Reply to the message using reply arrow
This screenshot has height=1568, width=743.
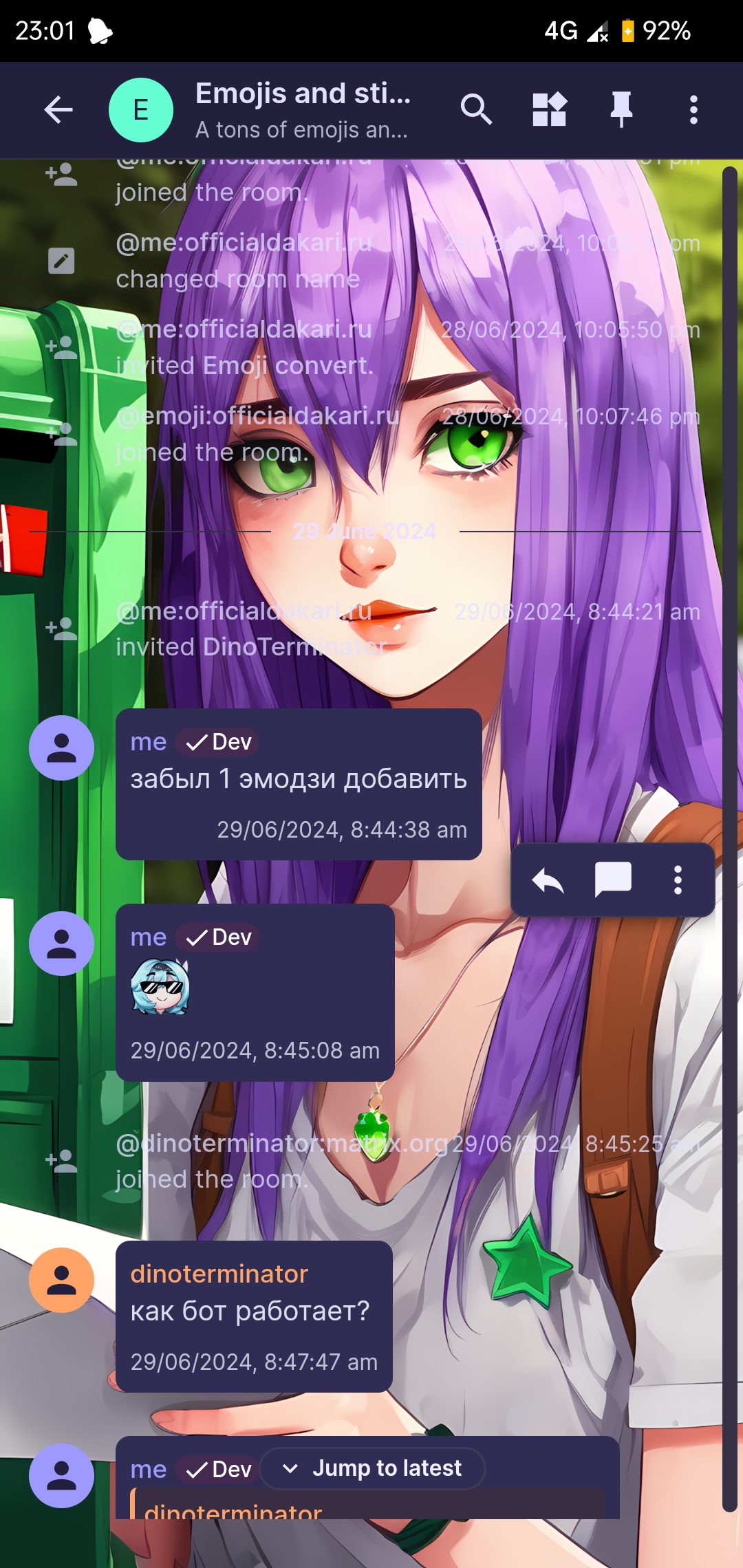[548, 880]
